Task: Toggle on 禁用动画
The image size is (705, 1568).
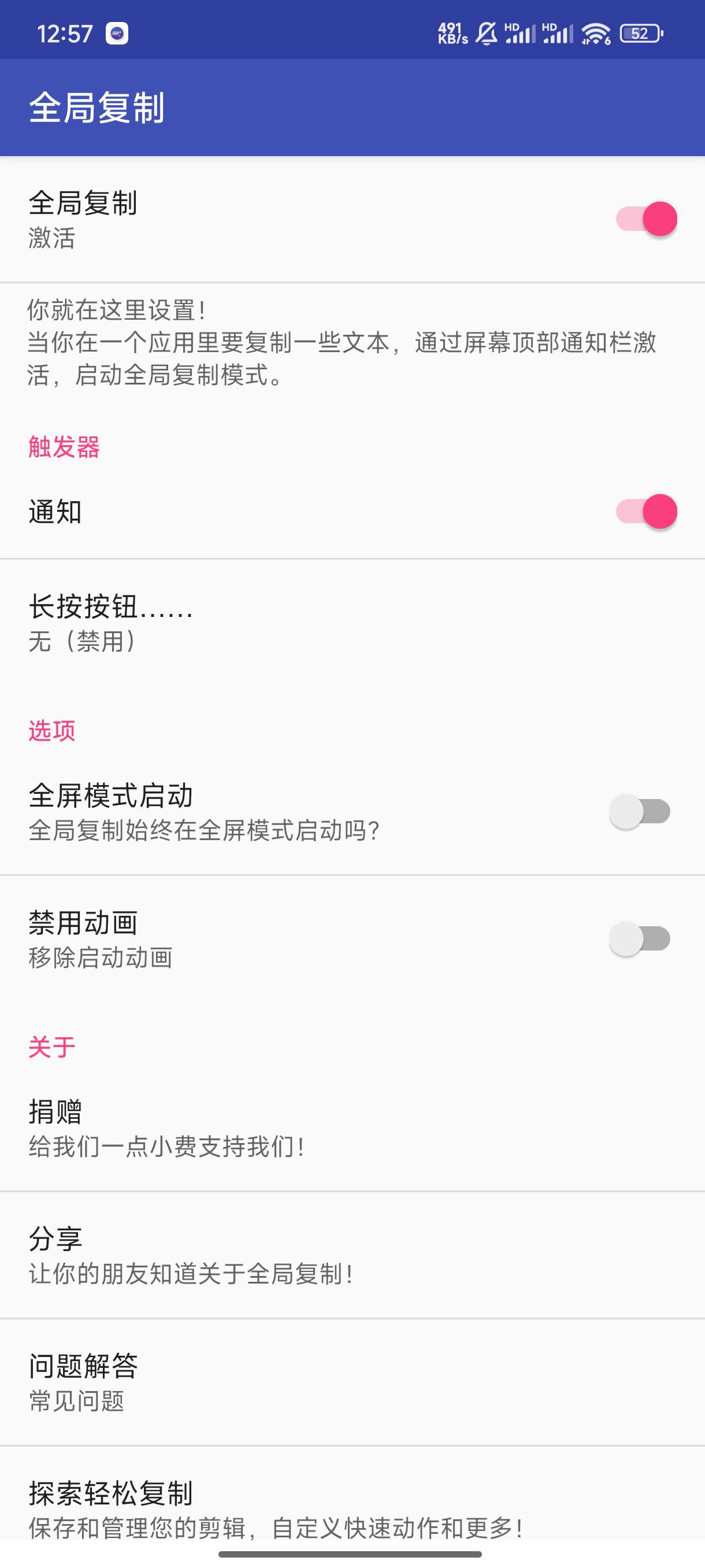Action: 640,938
